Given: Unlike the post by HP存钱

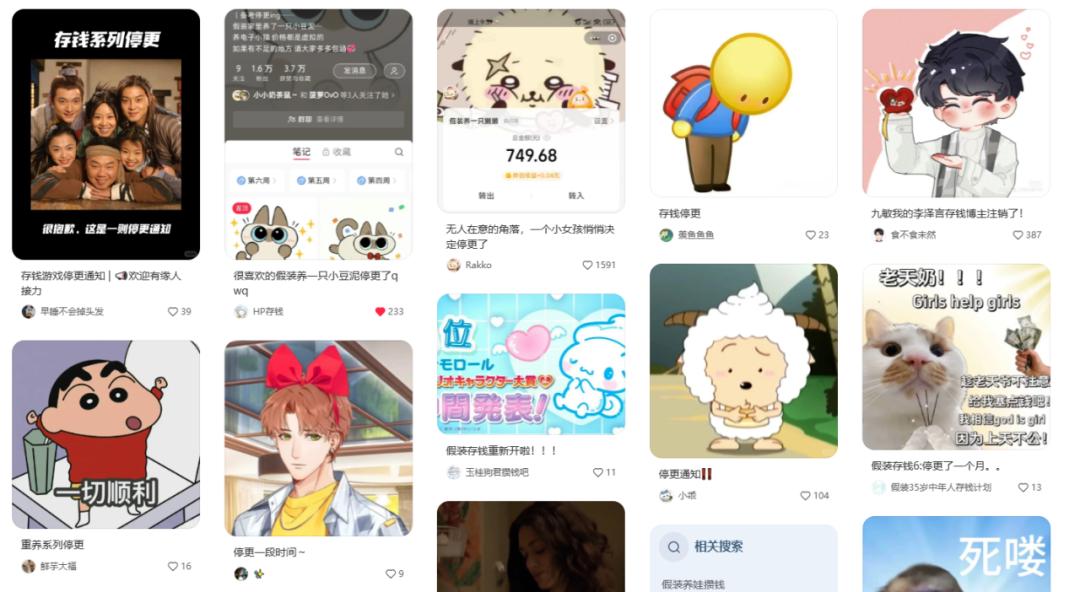Looking at the screenshot, I should point(380,312).
